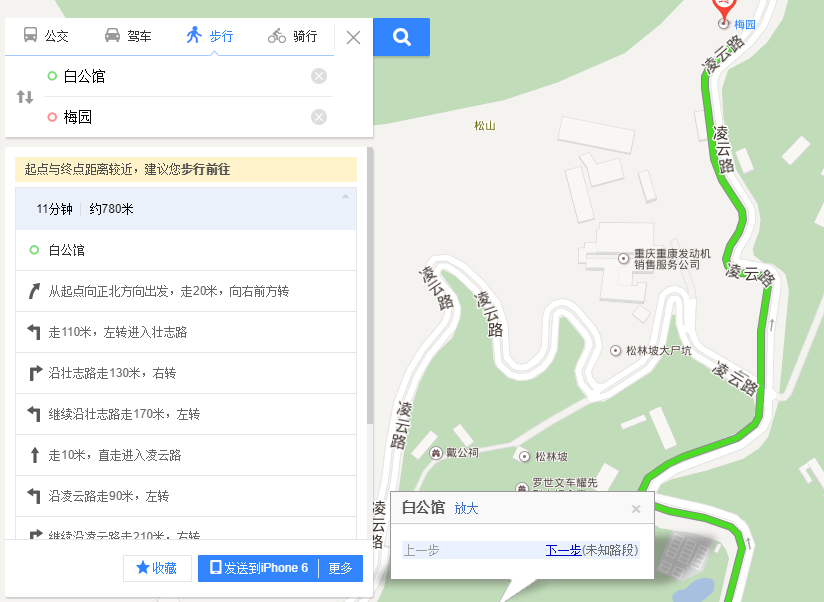
Task: Switch to the 驾车 driving tab
Action: tap(128, 36)
